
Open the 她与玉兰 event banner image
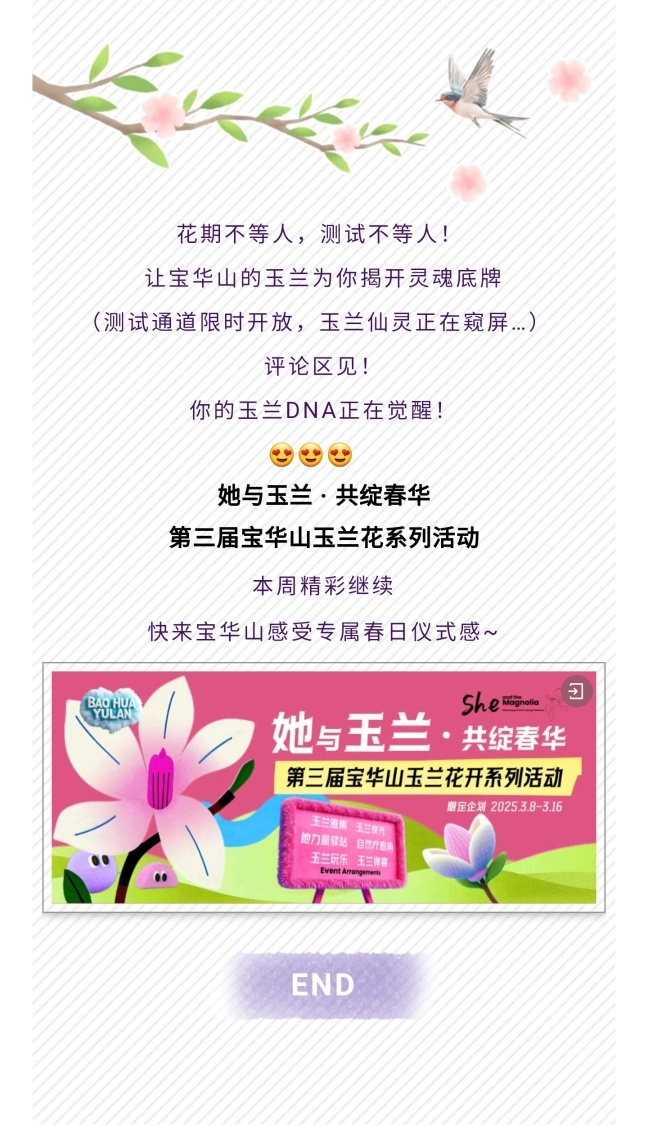tap(323, 787)
